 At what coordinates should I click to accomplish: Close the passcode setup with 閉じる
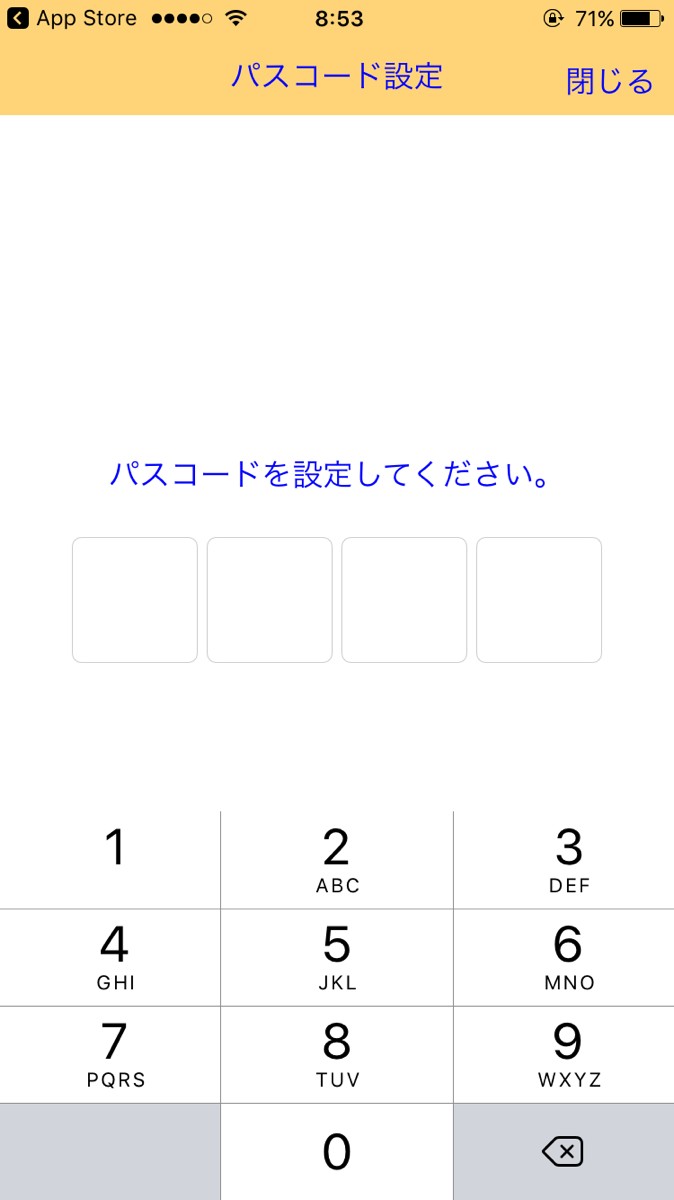[x=609, y=80]
